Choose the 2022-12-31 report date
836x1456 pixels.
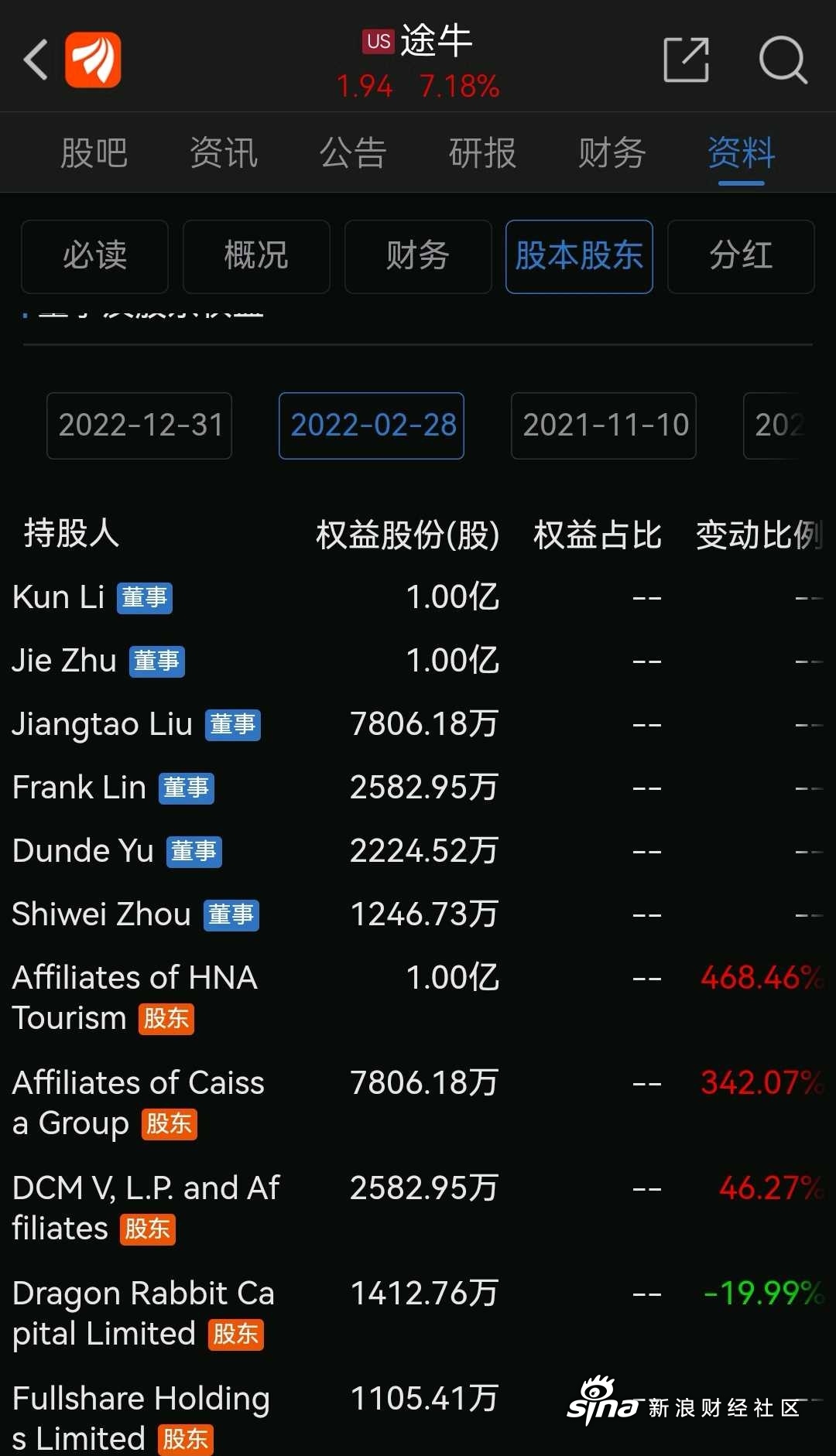[139, 426]
